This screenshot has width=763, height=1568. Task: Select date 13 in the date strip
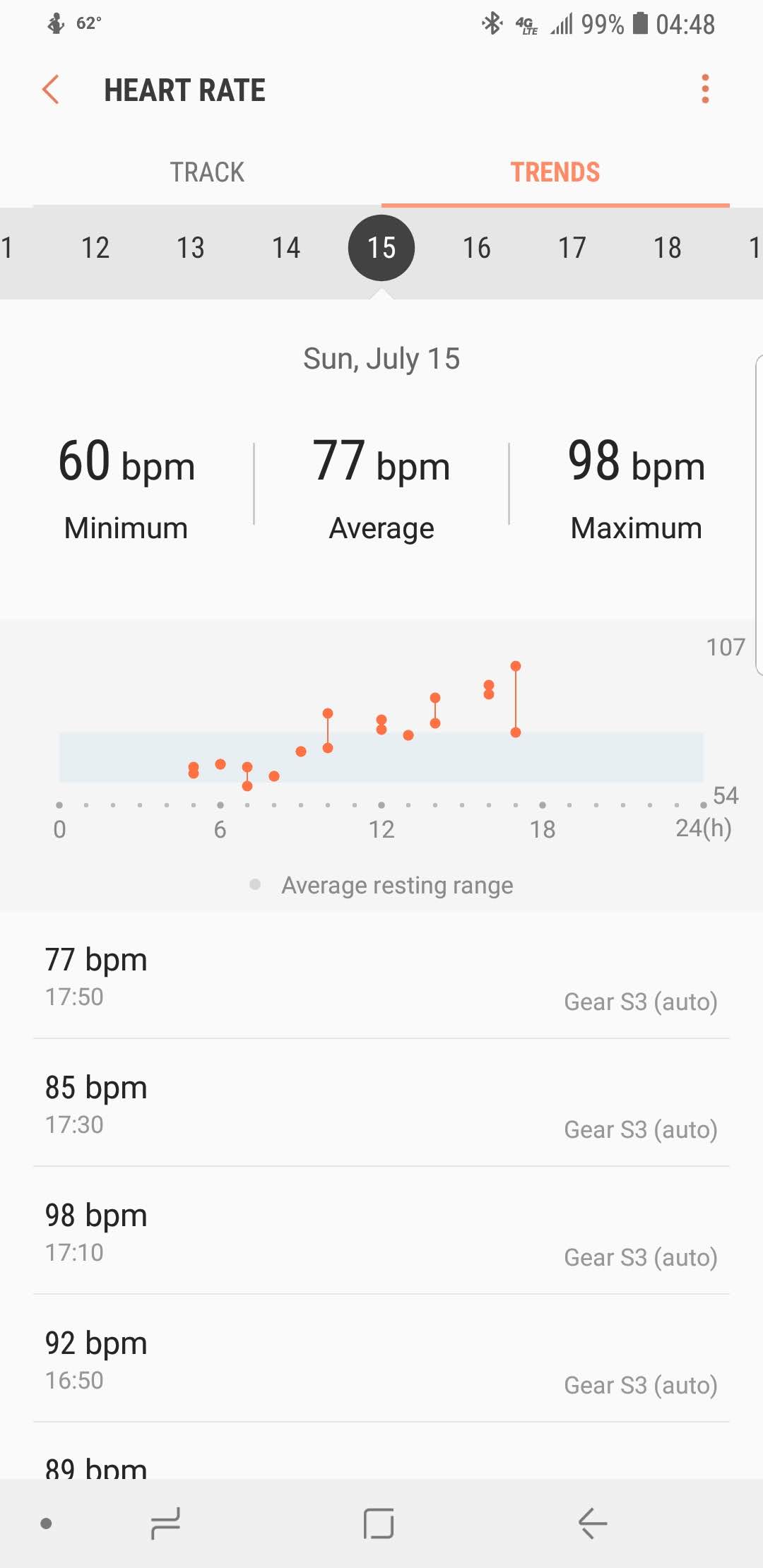click(191, 248)
